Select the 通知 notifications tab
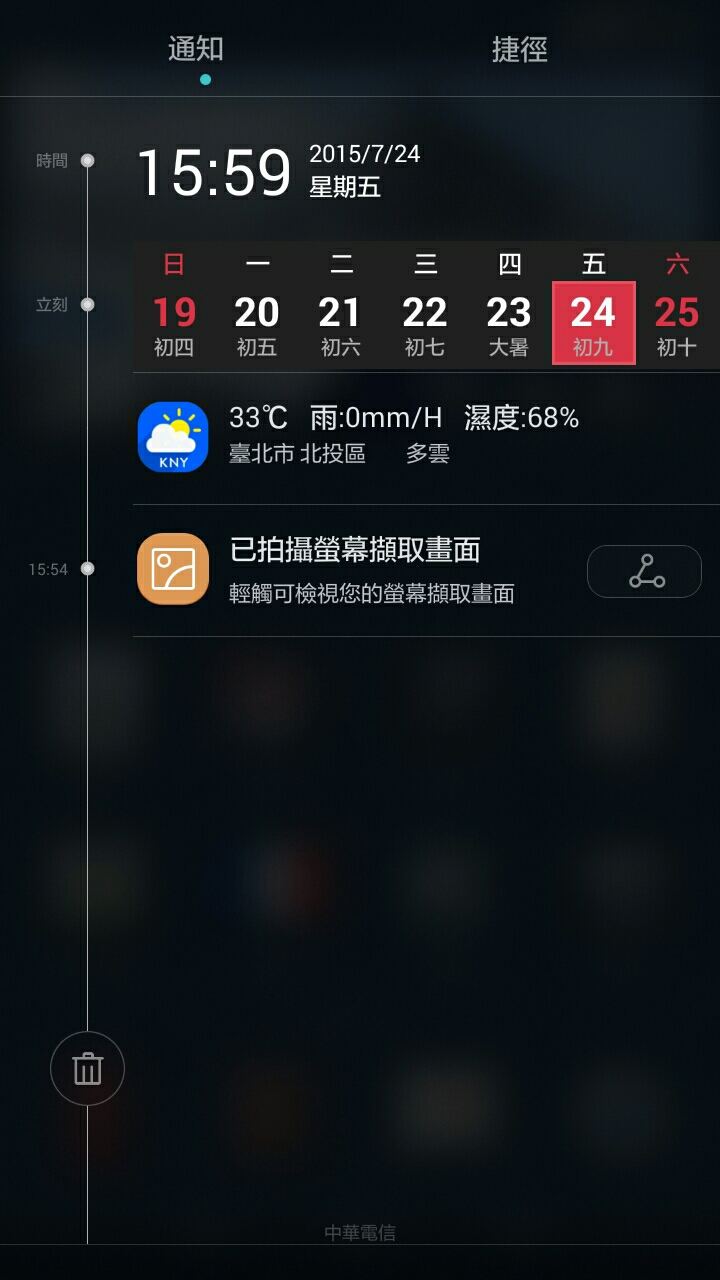The width and height of the screenshot is (720, 1280). (196, 50)
